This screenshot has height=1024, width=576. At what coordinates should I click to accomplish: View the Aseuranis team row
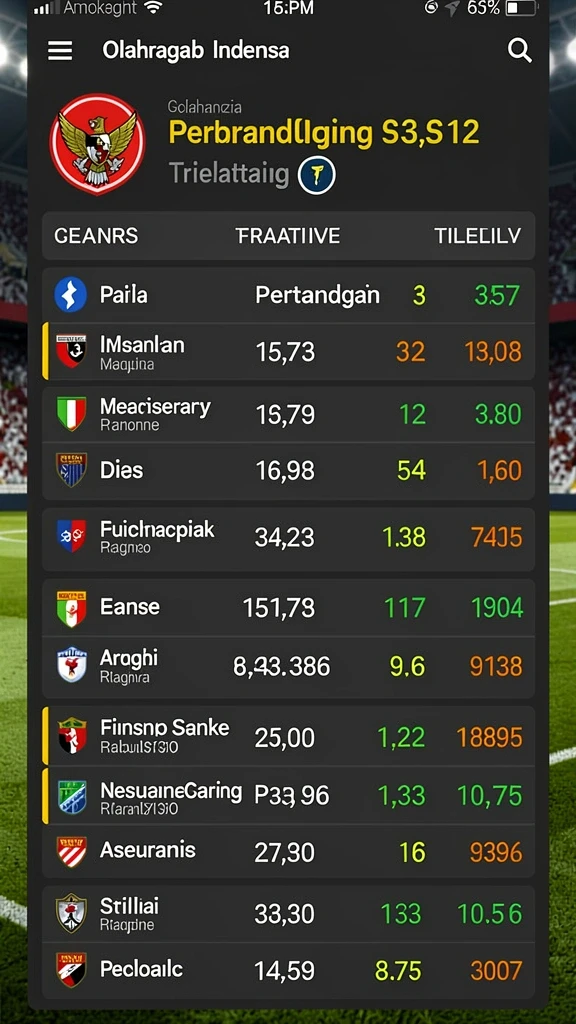click(x=288, y=851)
